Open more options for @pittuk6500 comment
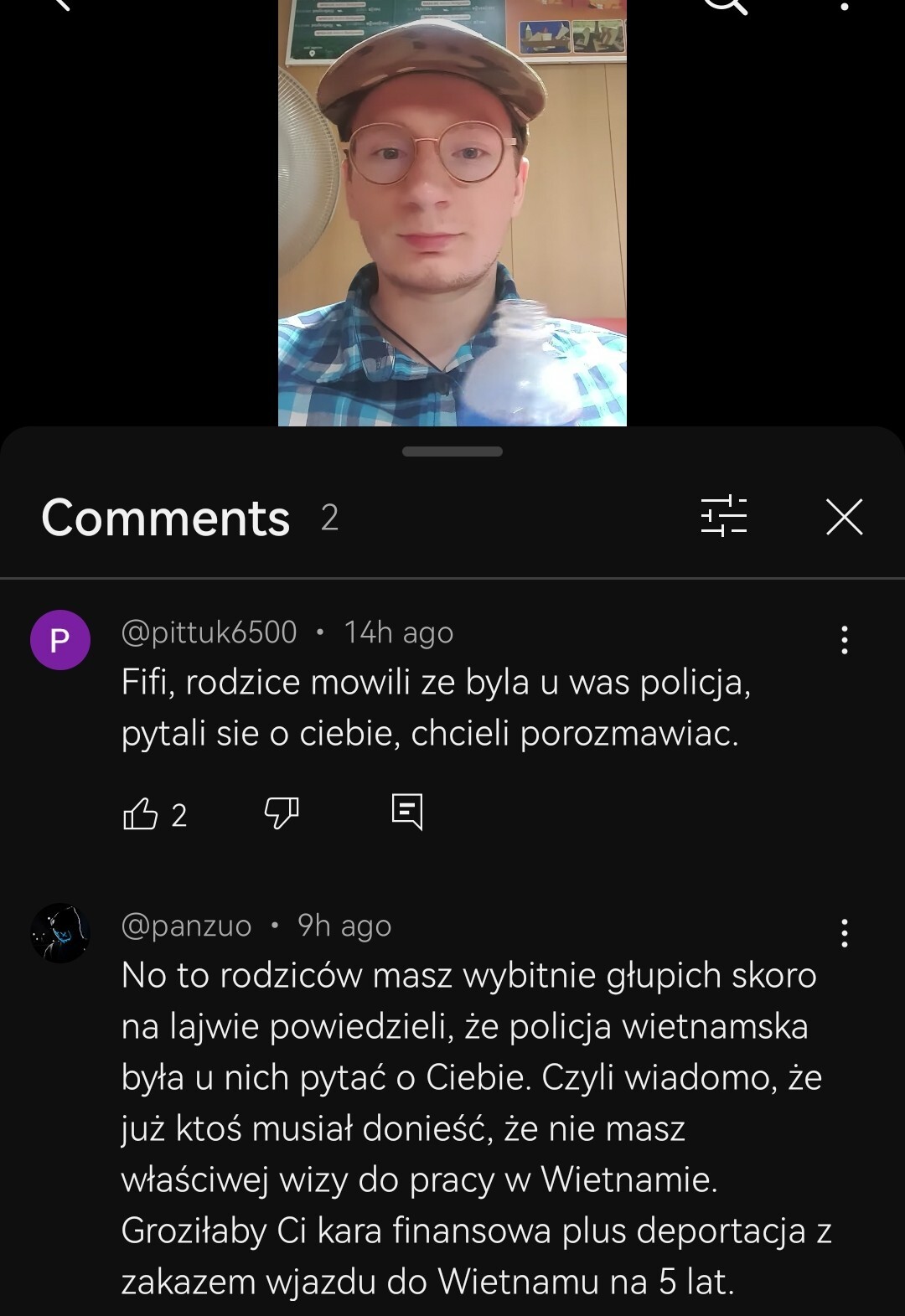This screenshot has width=905, height=1316. [844, 640]
